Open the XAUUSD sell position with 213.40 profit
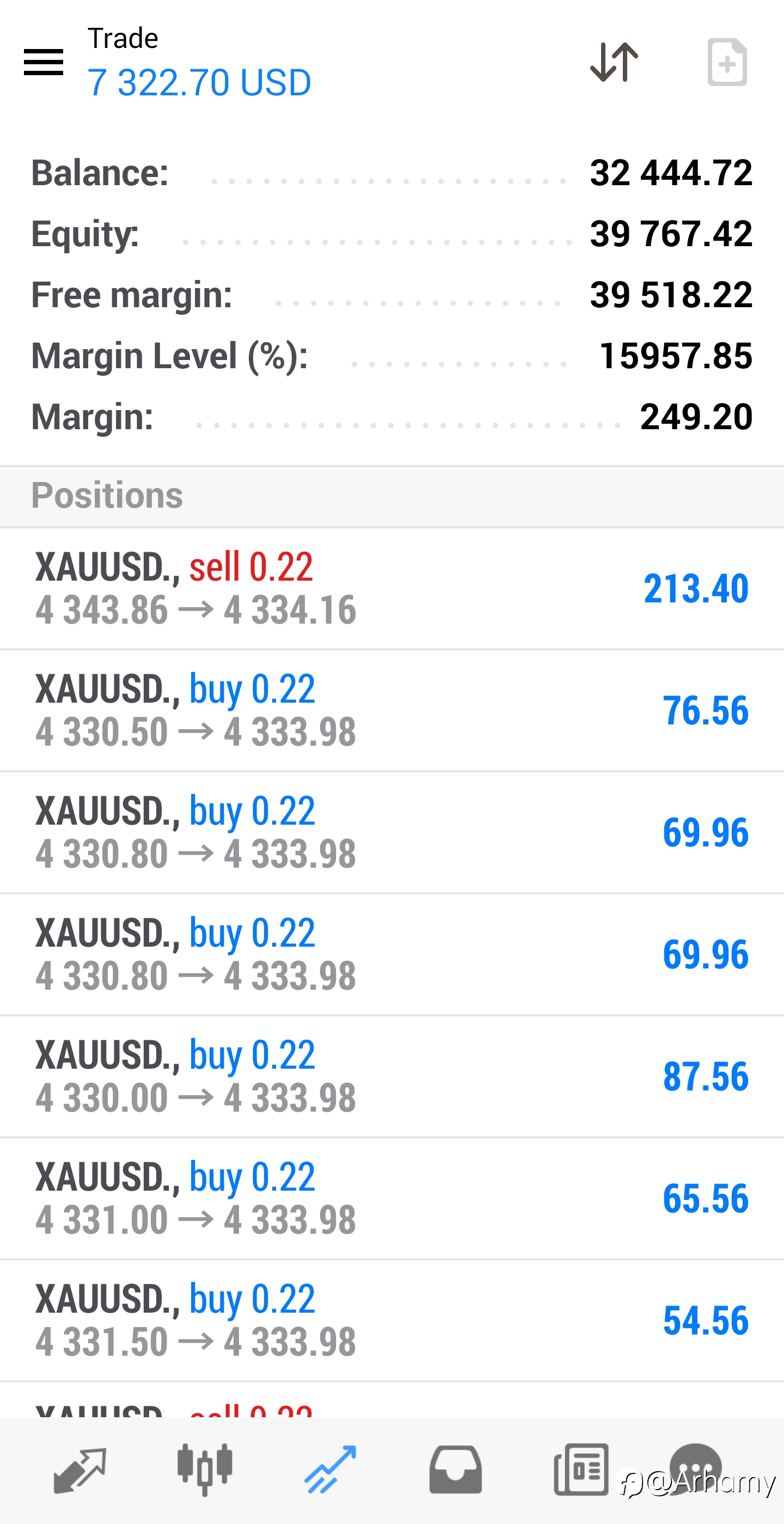784x1524 pixels. pyautogui.click(x=392, y=589)
